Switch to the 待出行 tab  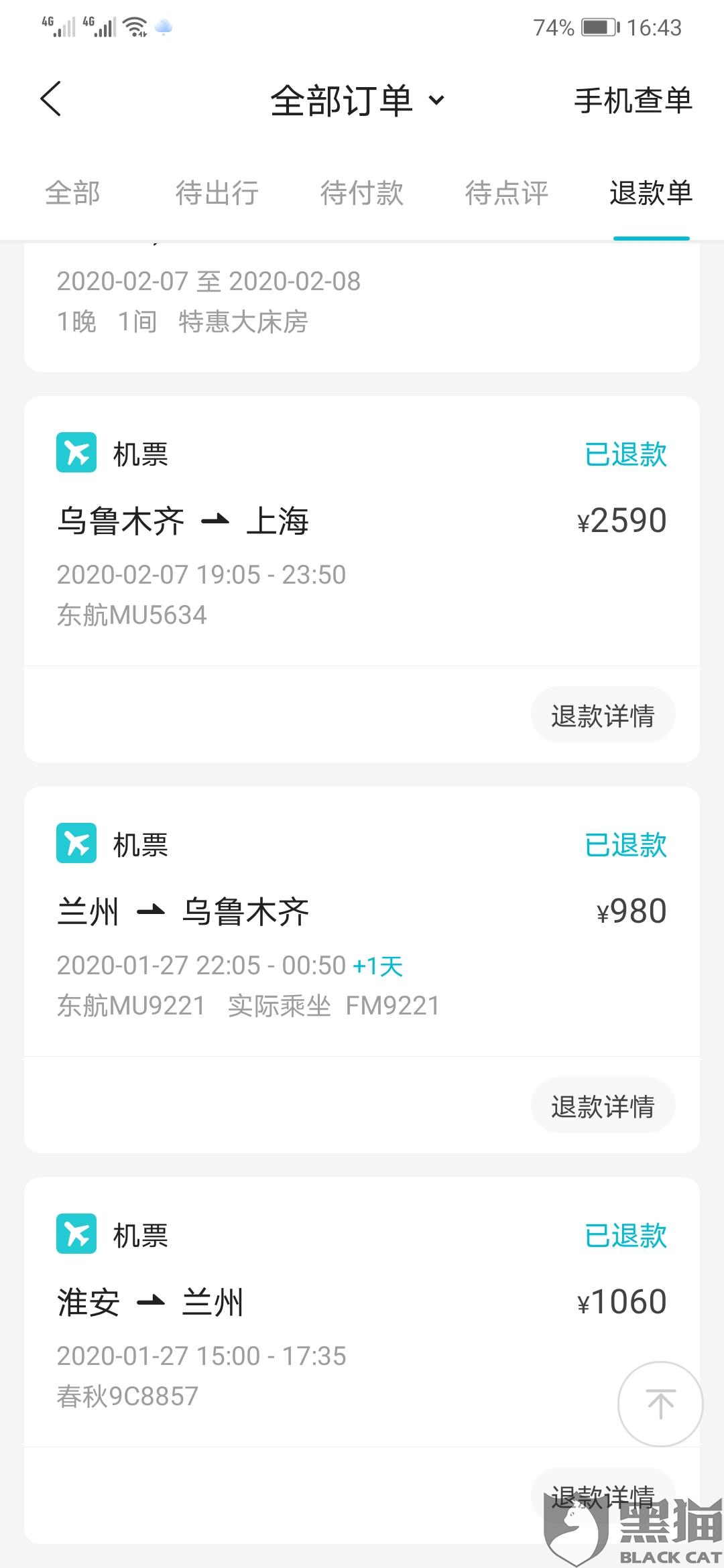[217, 193]
